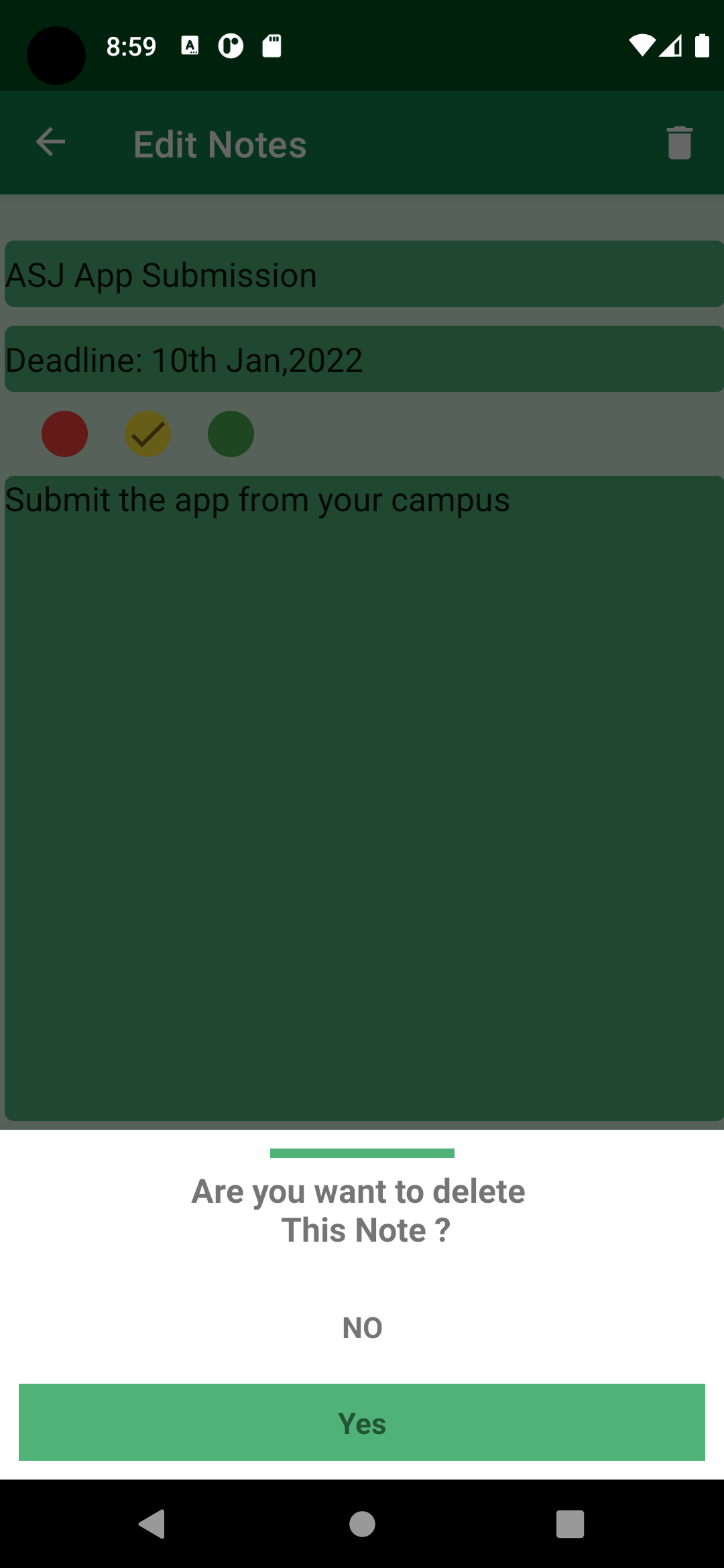The image size is (724, 1568).
Task: Choose NO to keep the note
Action: (362, 1327)
